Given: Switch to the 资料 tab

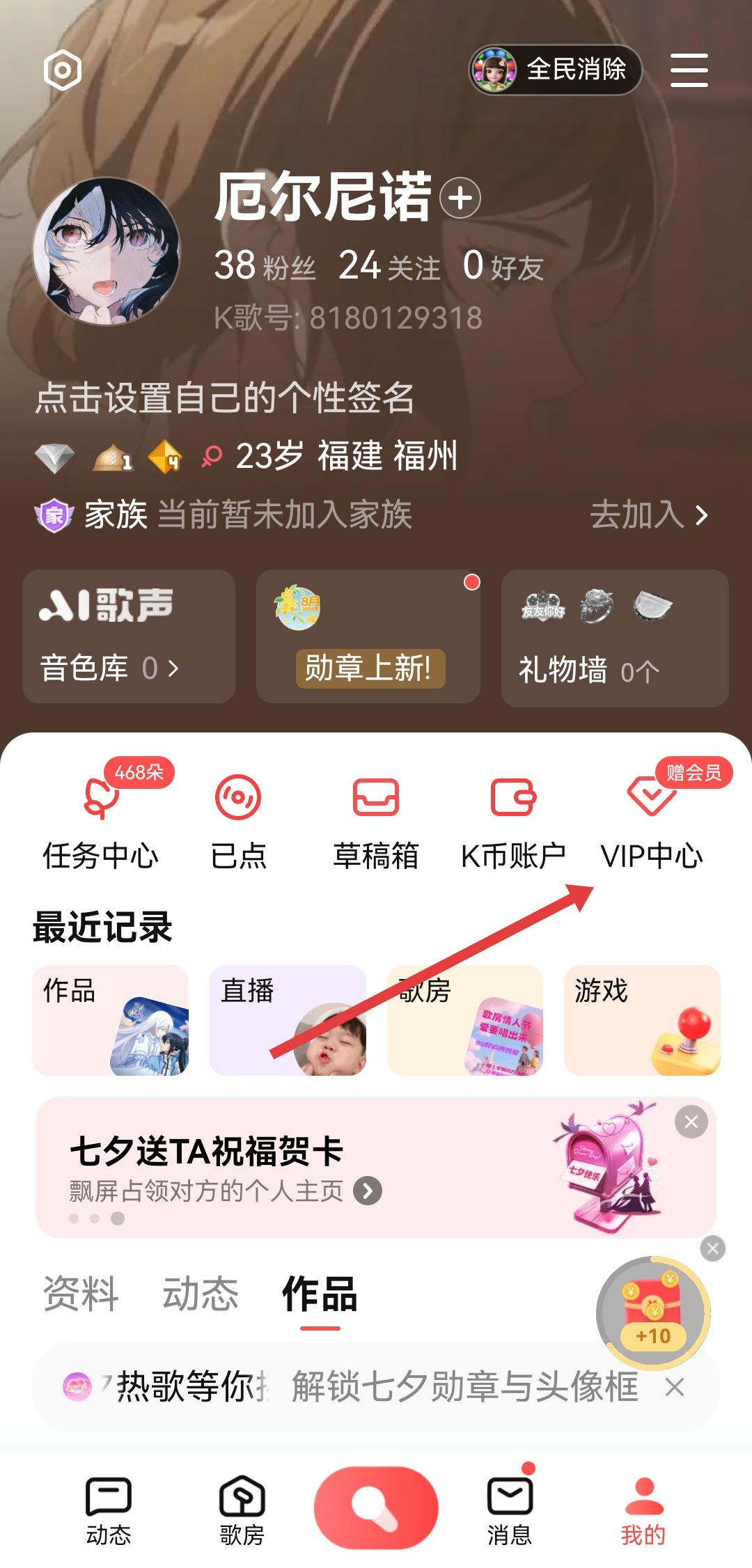Looking at the screenshot, I should 81,1294.
